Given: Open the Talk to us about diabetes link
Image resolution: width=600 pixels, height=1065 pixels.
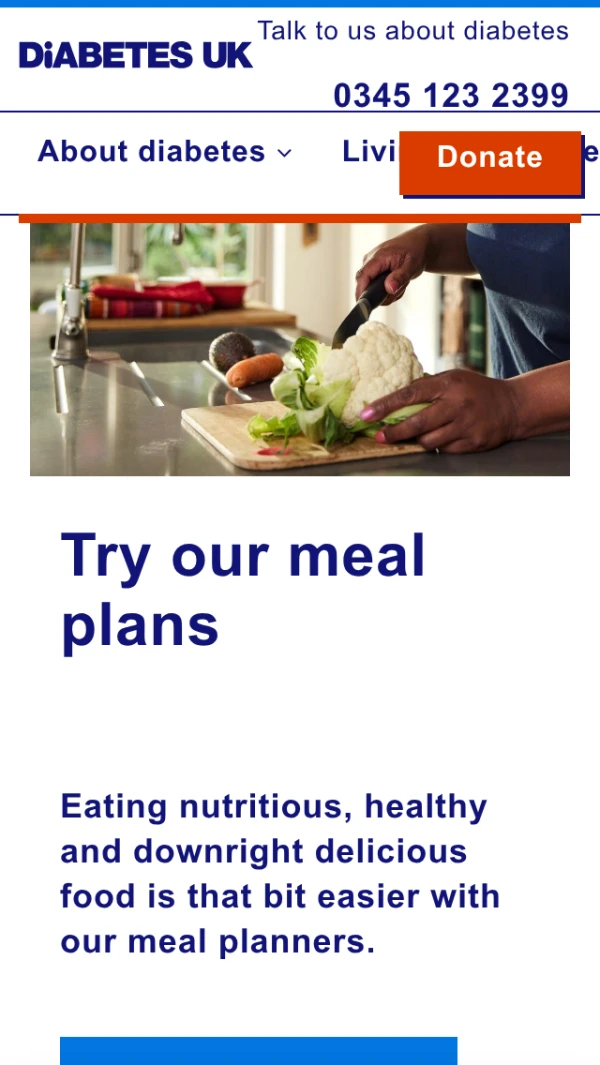Looking at the screenshot, I should click(x=412, y=31).
